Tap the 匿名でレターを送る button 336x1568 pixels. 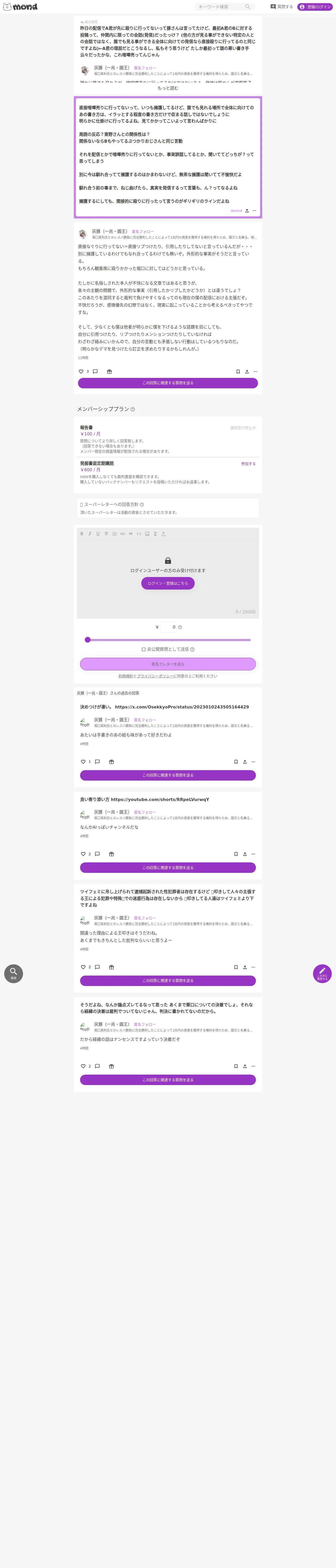(168, 664)
